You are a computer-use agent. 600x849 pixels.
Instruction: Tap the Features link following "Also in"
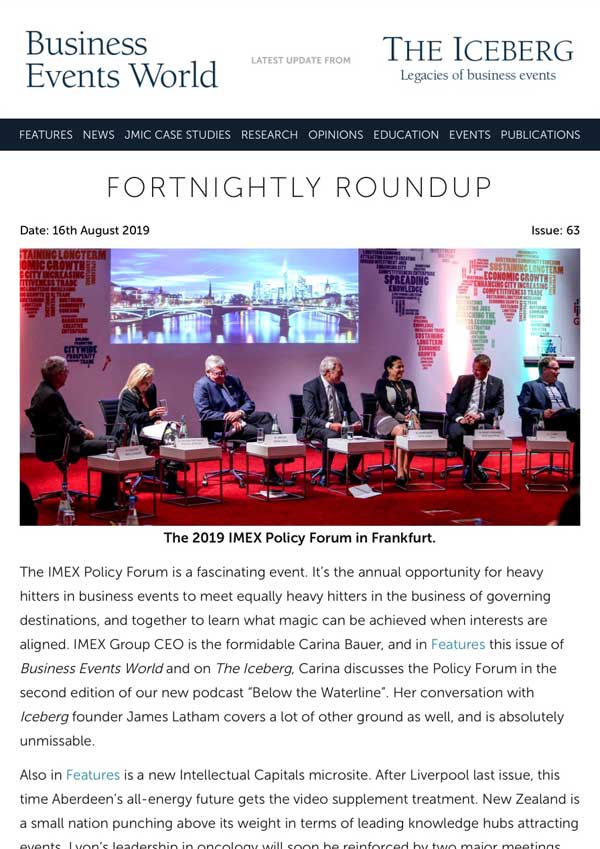coord(93,775)
